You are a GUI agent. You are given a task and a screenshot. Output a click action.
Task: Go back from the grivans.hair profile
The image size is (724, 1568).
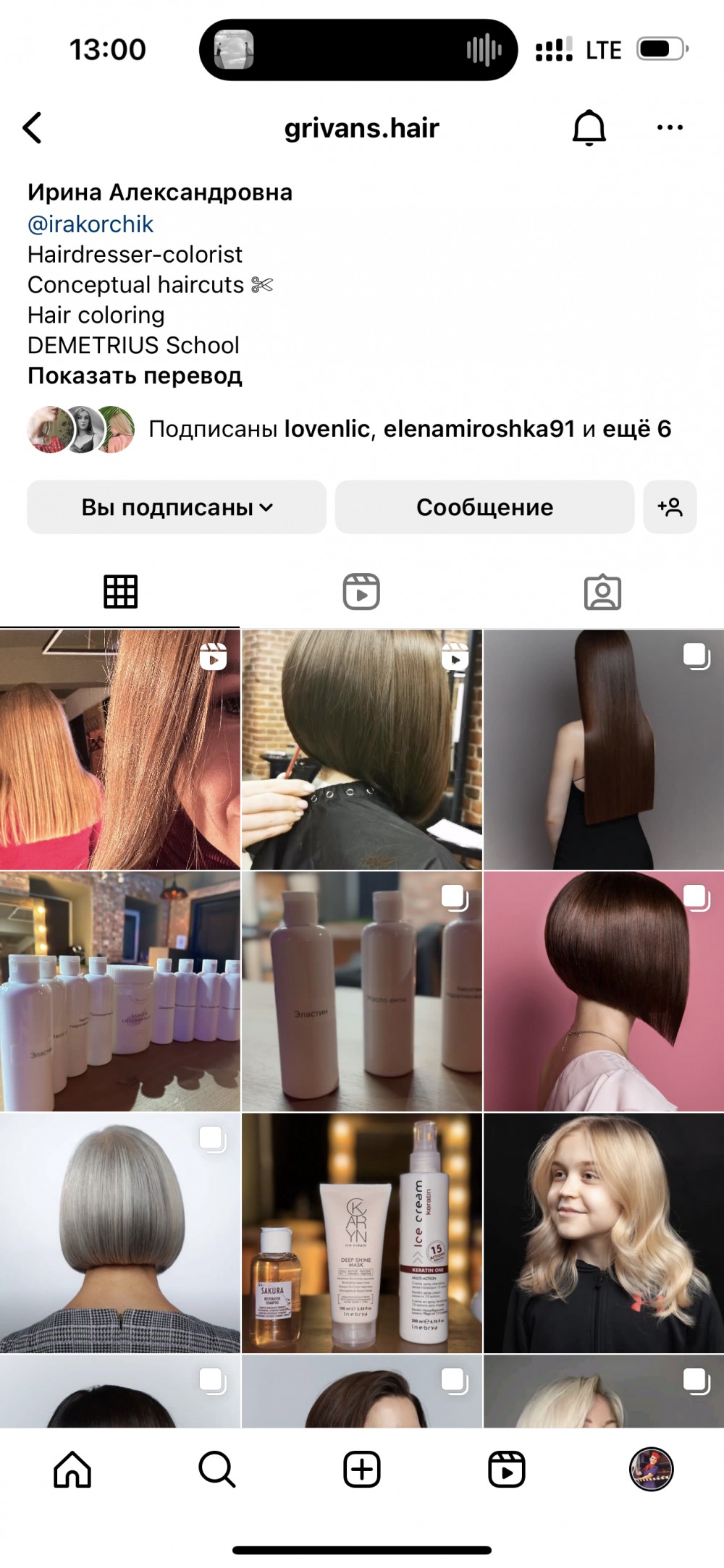(33, 128)
